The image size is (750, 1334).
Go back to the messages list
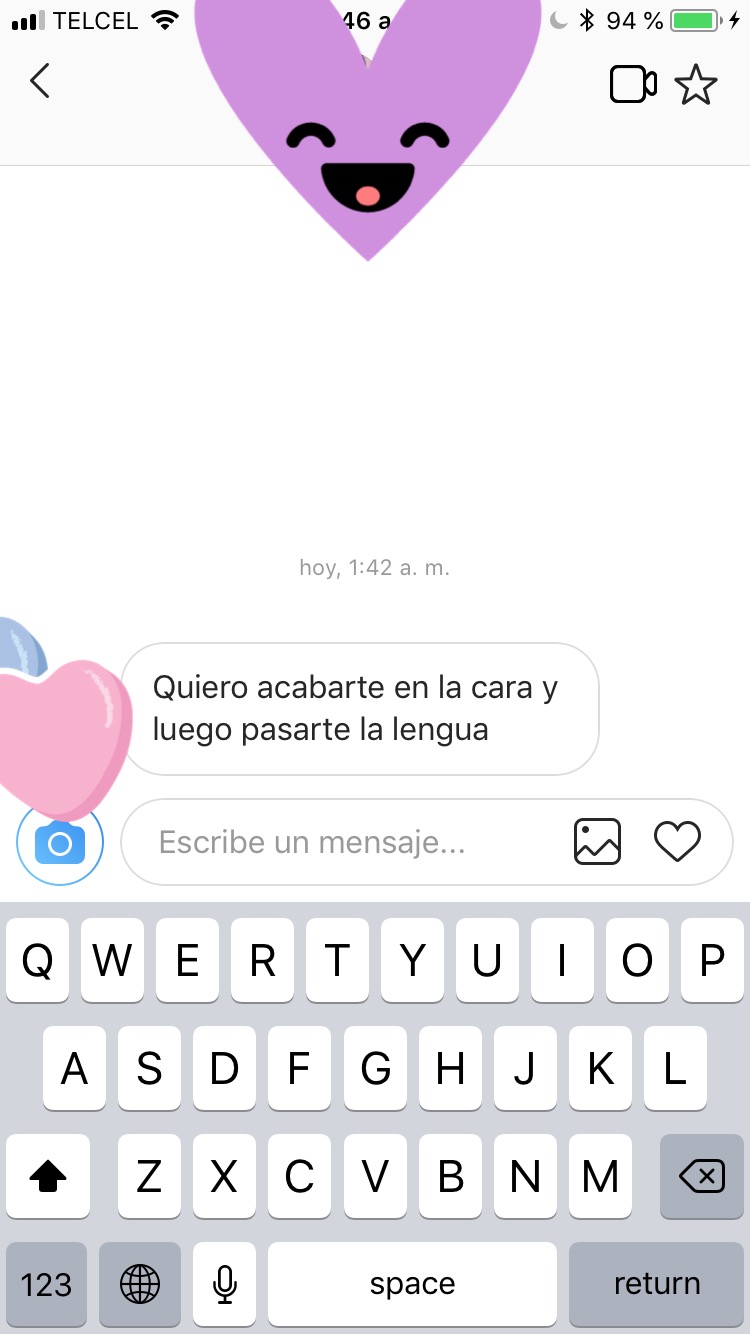pyautogui.click(x=40, y=82)
